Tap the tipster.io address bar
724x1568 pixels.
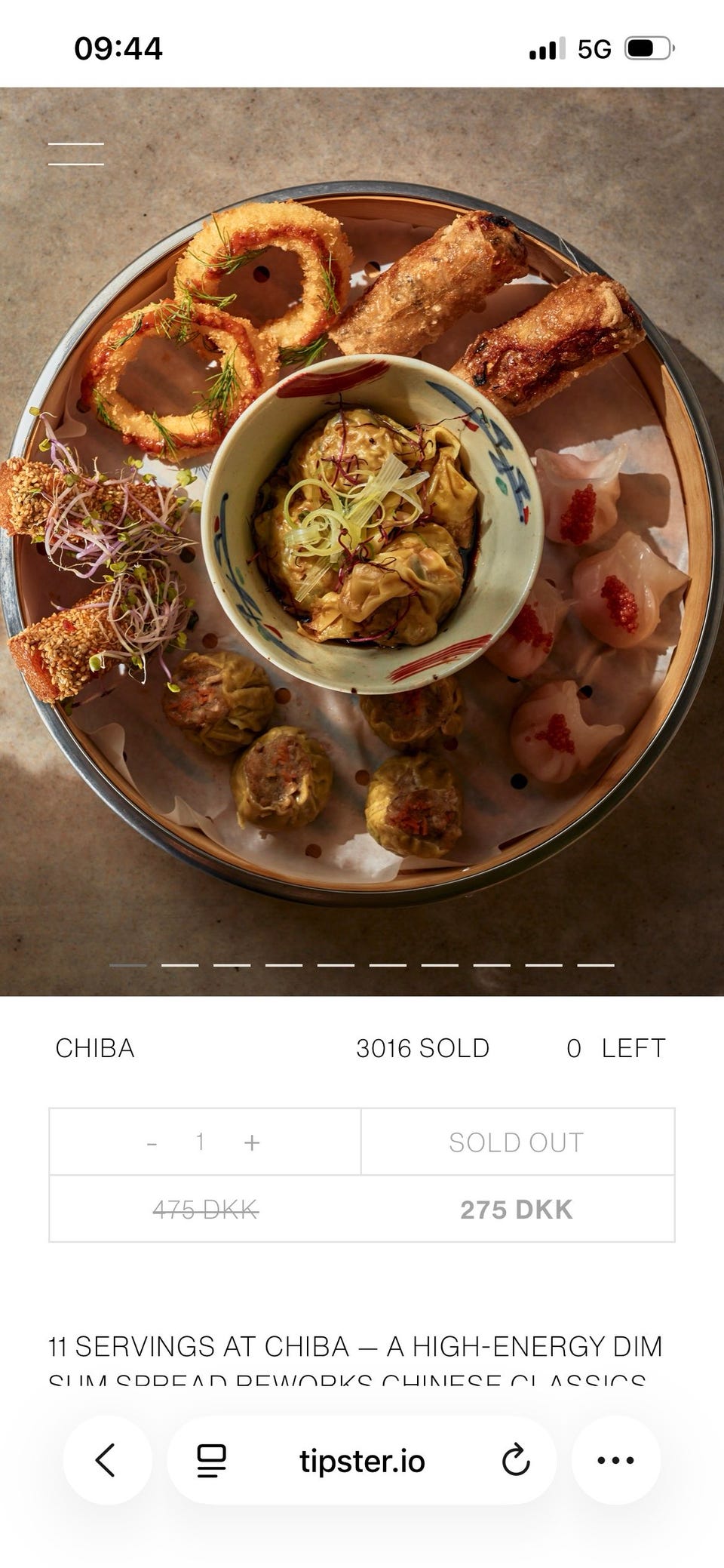click(362, 1461)
